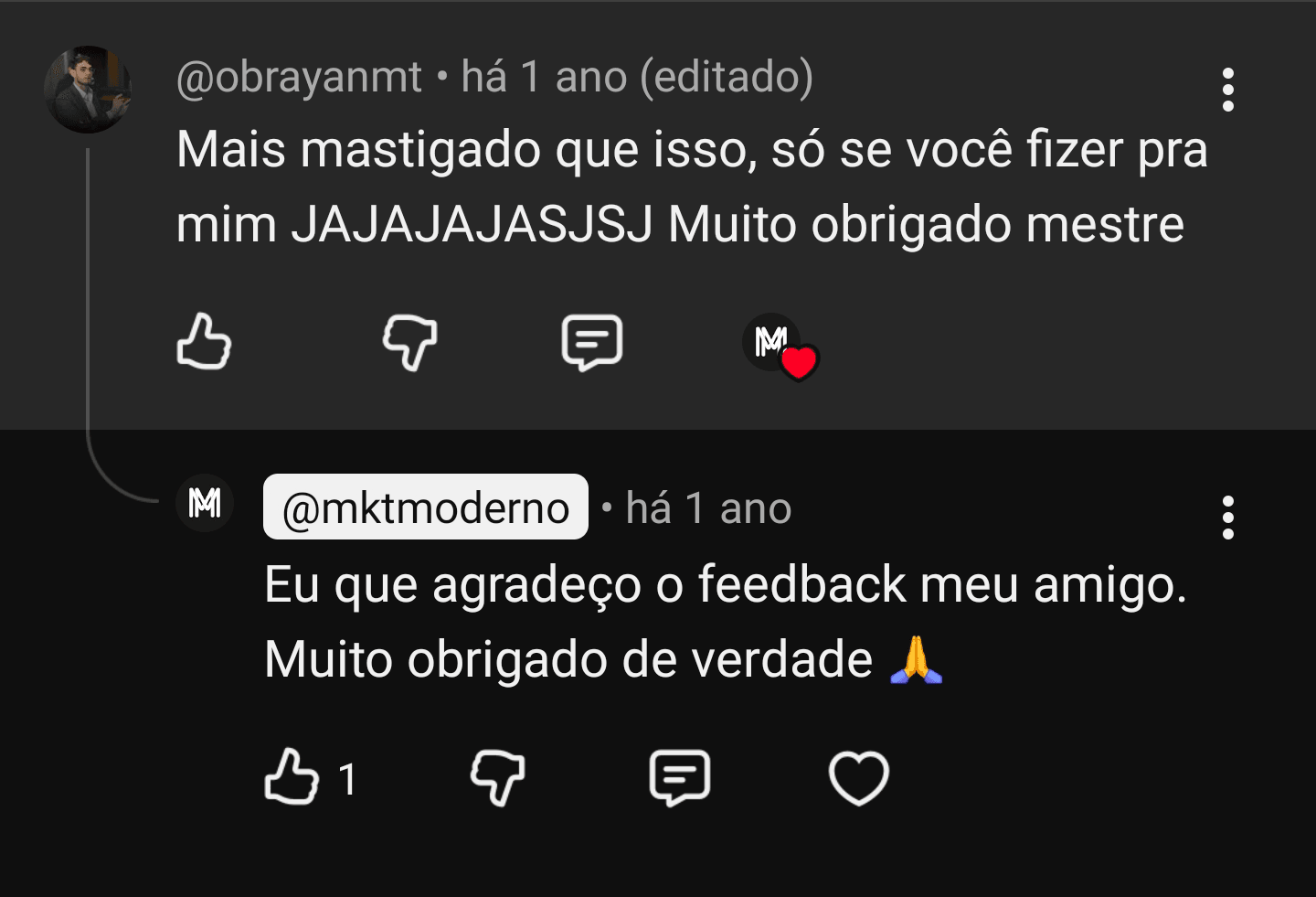Give a heart to @mktmoderno's reply
The width and height of the screenshot is (1316, 897).
[858, 777]
